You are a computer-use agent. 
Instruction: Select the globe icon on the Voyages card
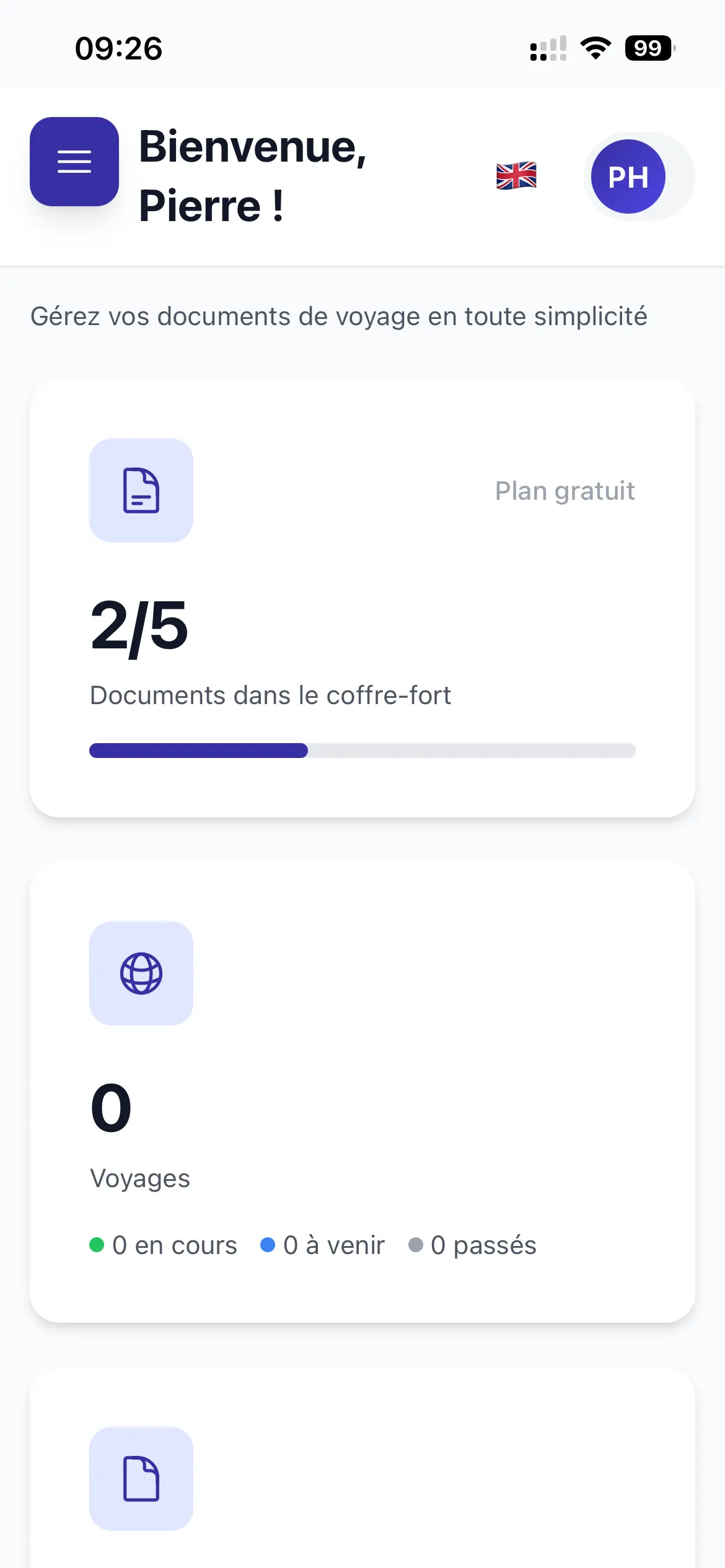[141, 973]
